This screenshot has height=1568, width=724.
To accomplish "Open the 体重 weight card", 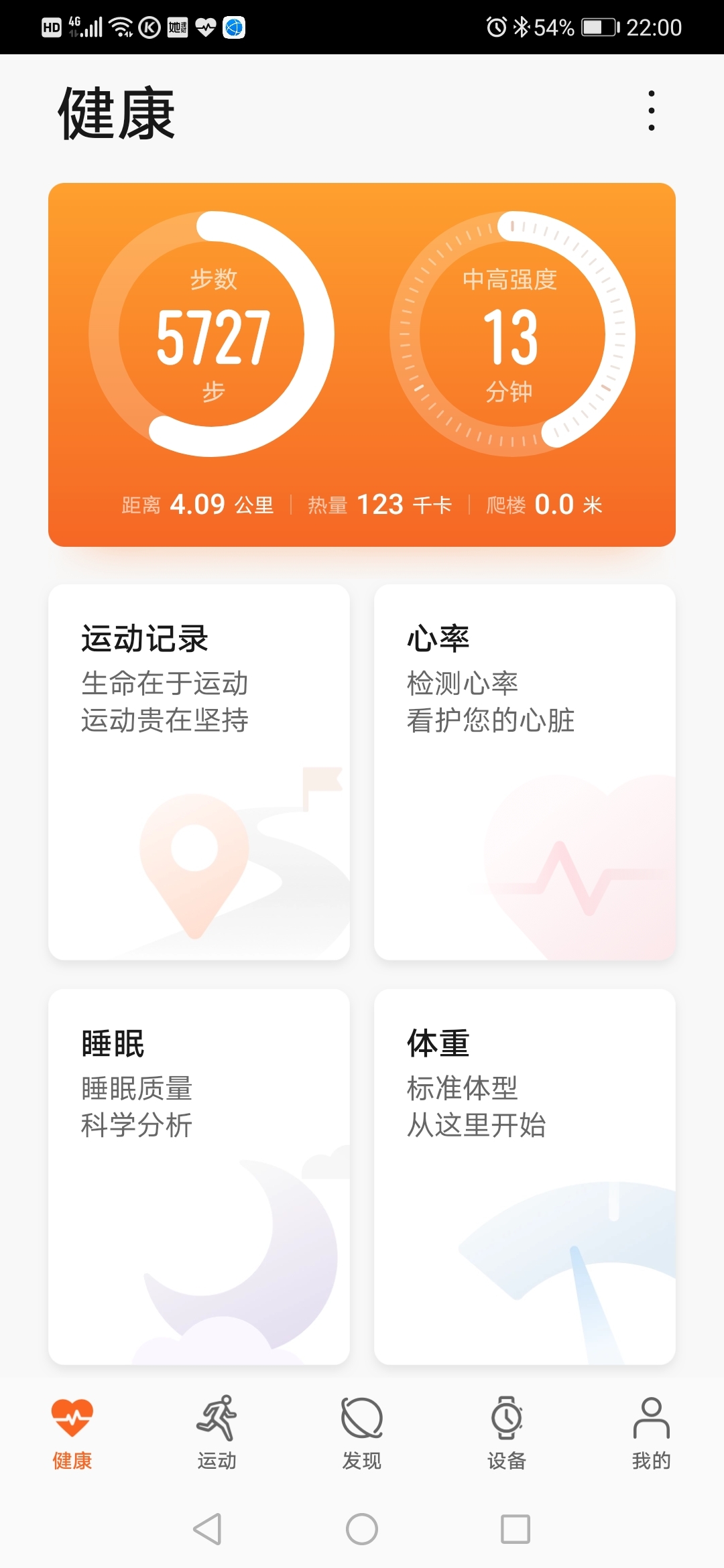I will (x=525, y=1177).
